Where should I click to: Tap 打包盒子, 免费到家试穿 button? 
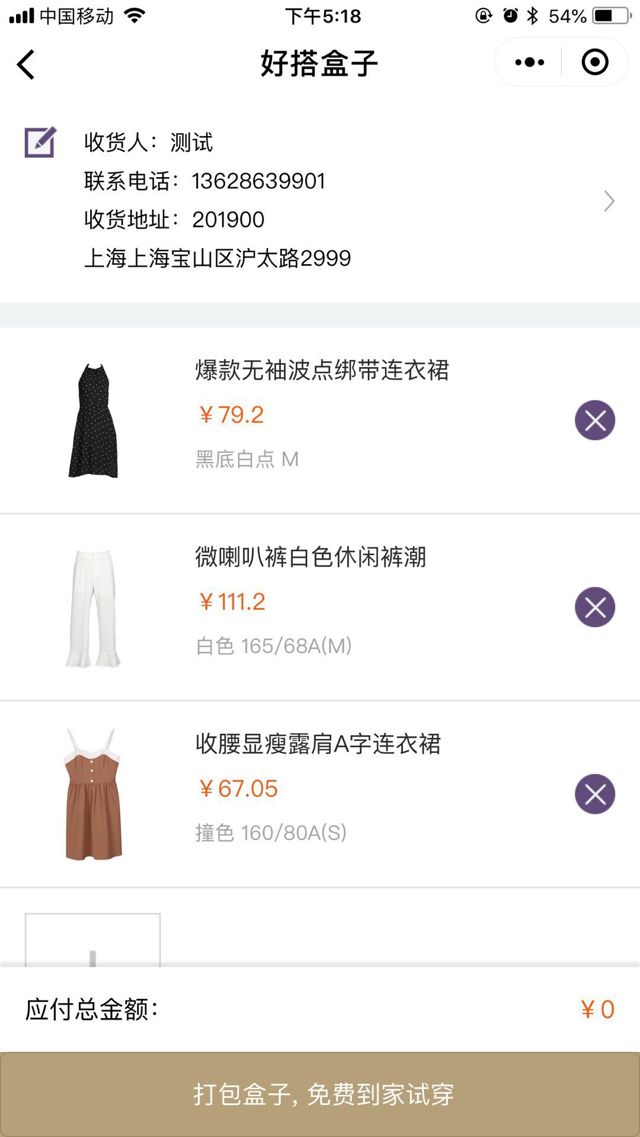320,1094
